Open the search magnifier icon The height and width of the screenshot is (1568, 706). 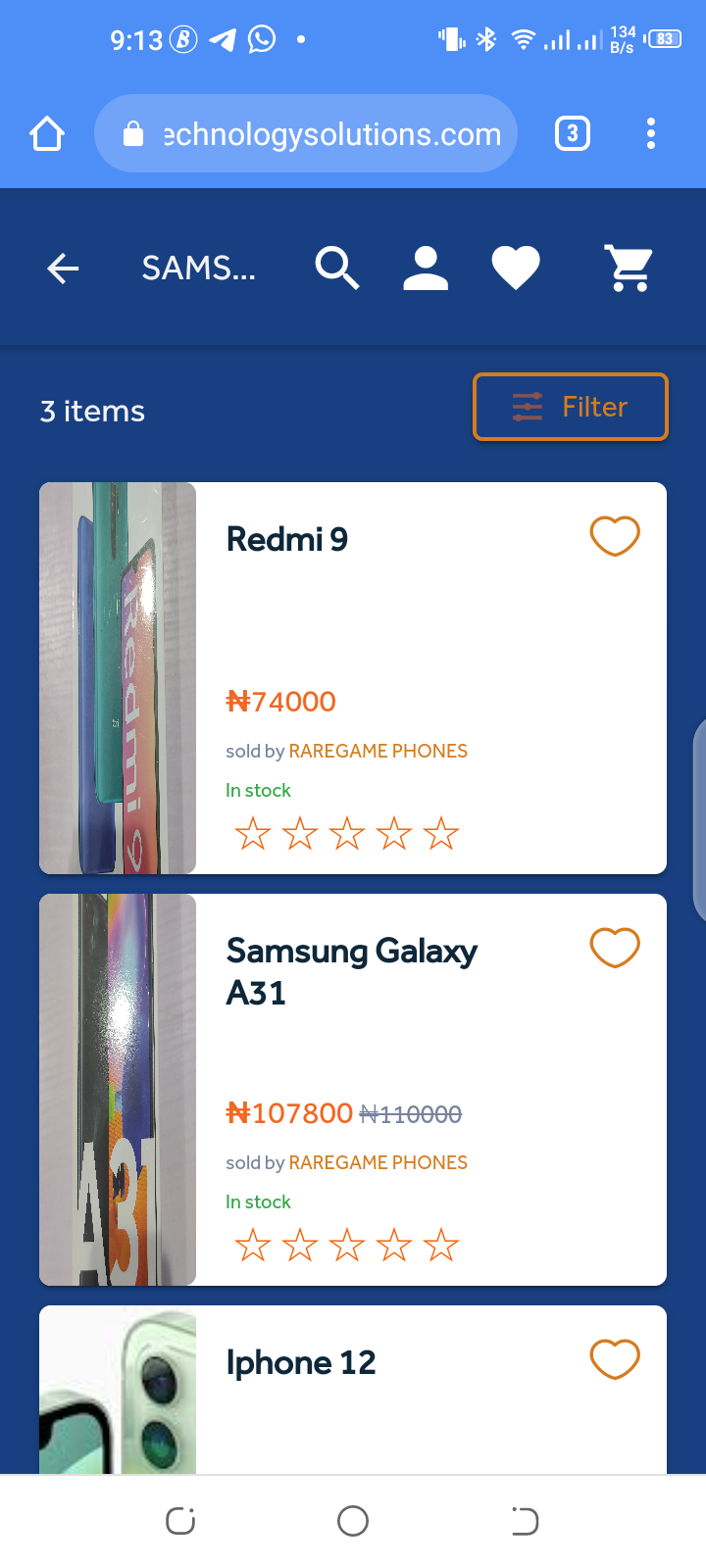[336, 268]
